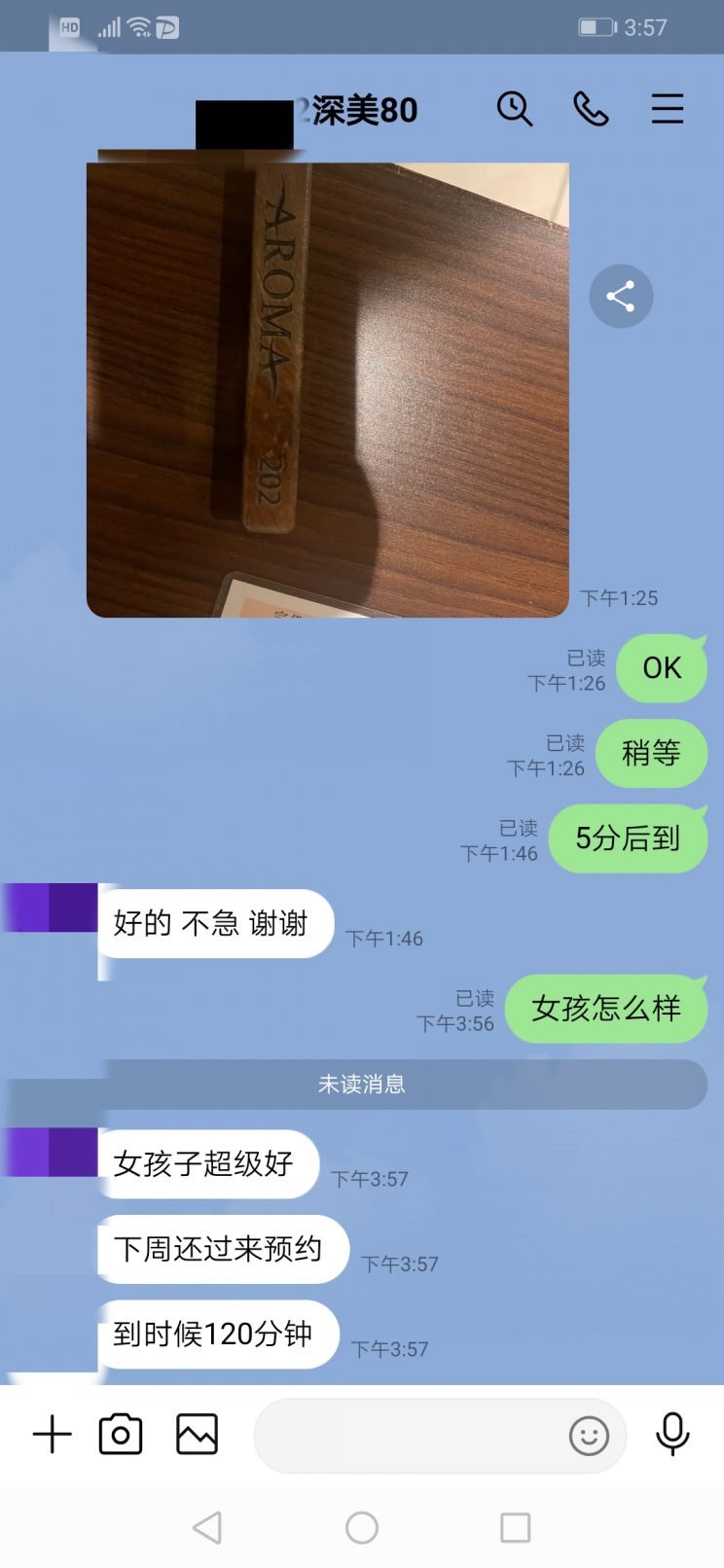Go to the home screen
This screenshot has height=1568, width=724.
pos(362,1527)
